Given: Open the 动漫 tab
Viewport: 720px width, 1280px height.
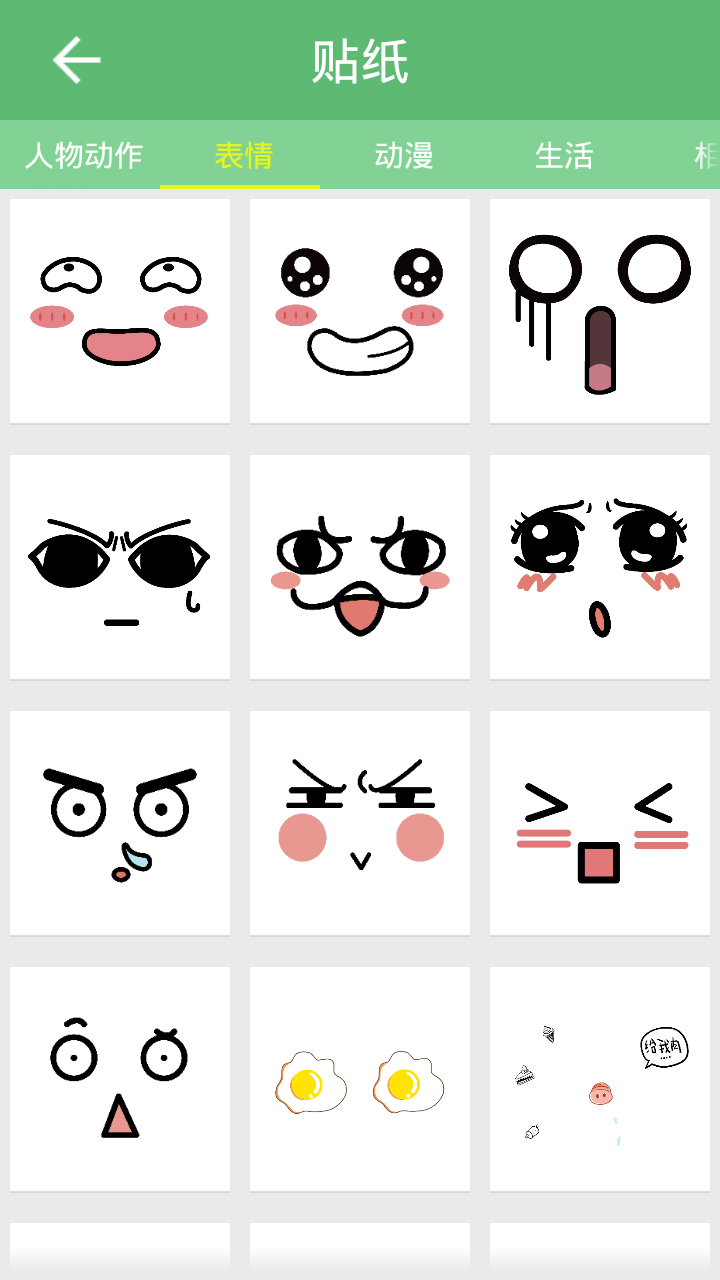Looking at the screenshot, I should 403,155.
